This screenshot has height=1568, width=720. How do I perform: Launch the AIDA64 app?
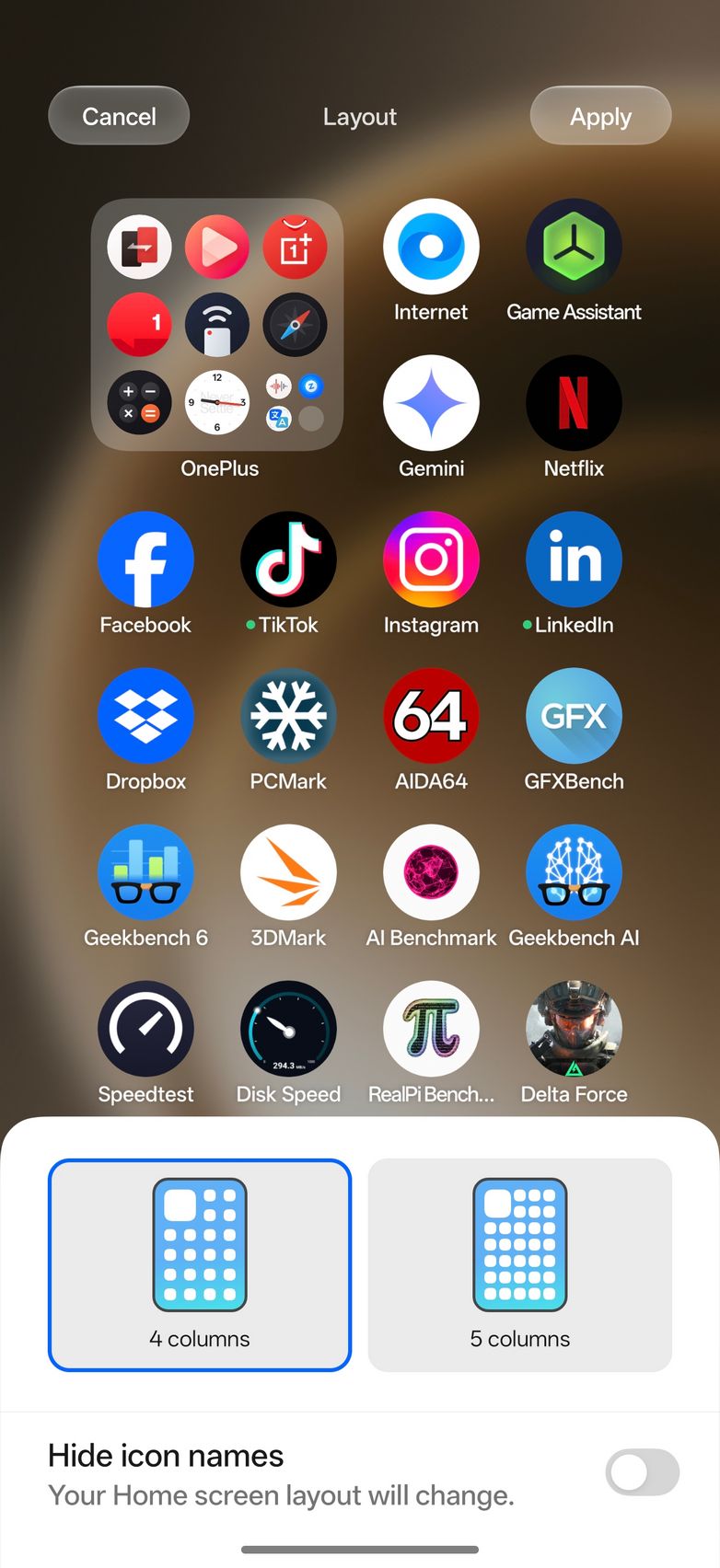point(431,717)
